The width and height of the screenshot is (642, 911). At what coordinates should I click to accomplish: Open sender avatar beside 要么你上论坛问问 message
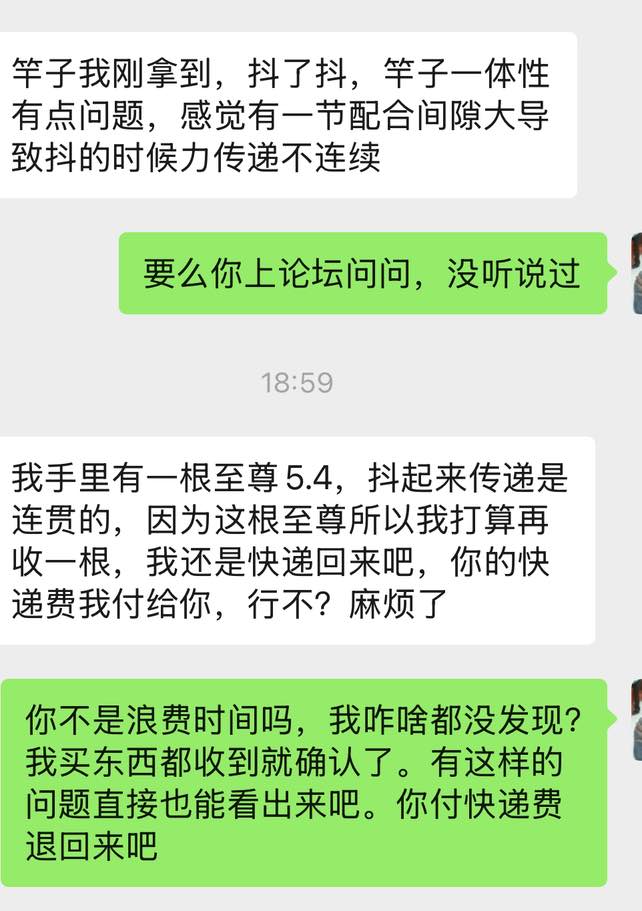(x=635, y=273)
